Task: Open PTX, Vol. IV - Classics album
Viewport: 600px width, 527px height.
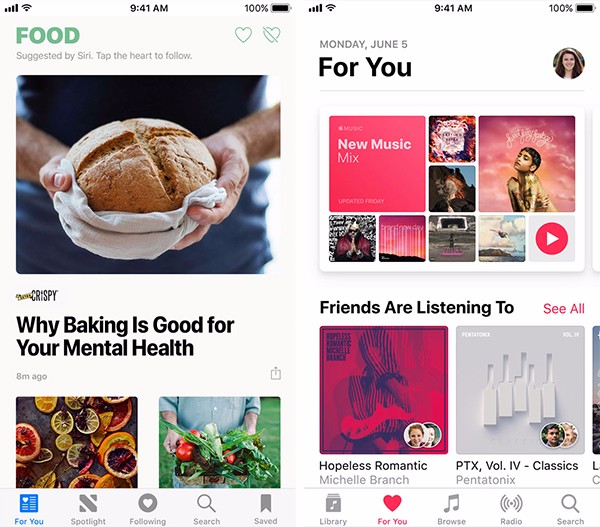Action: point(519,389)
